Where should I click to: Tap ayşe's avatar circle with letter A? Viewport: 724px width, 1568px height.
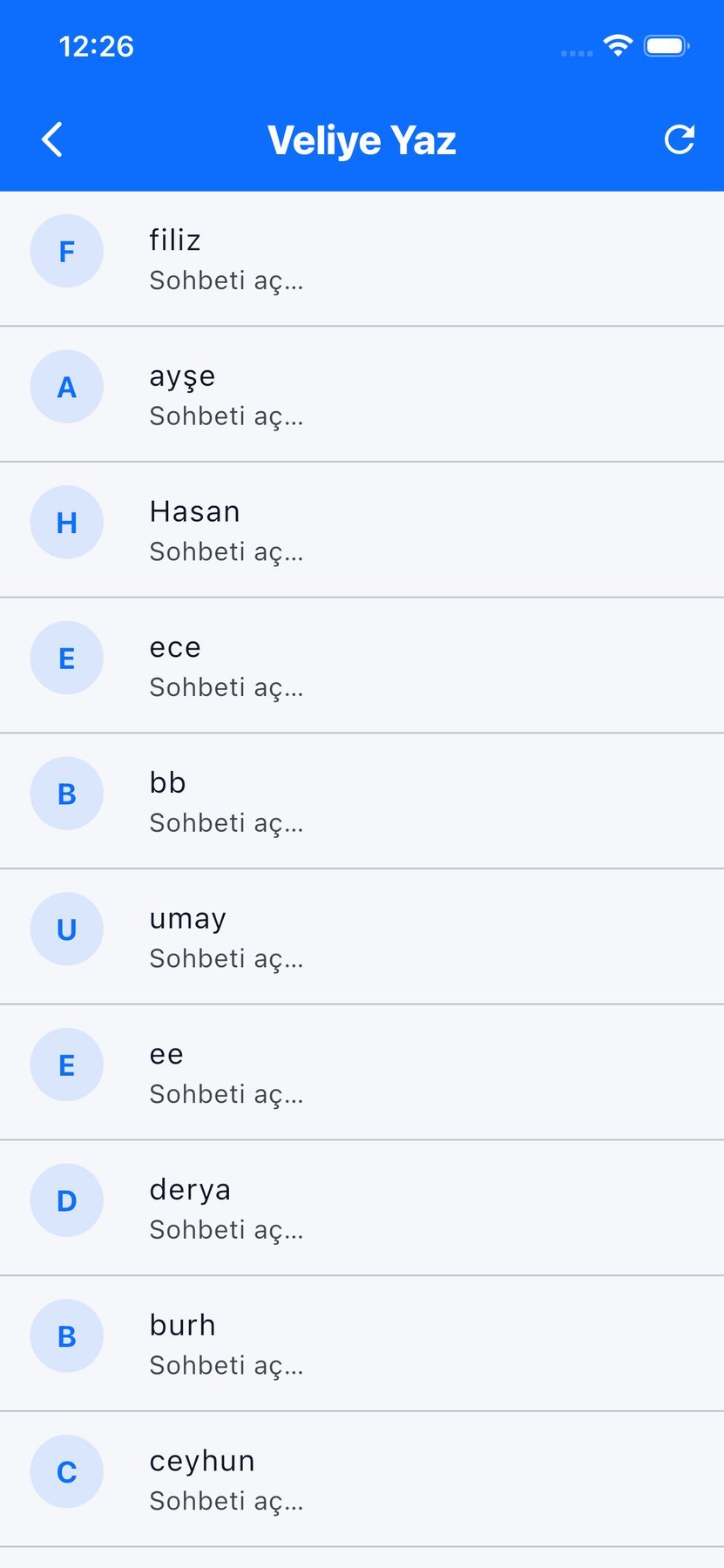pos(66,387)
